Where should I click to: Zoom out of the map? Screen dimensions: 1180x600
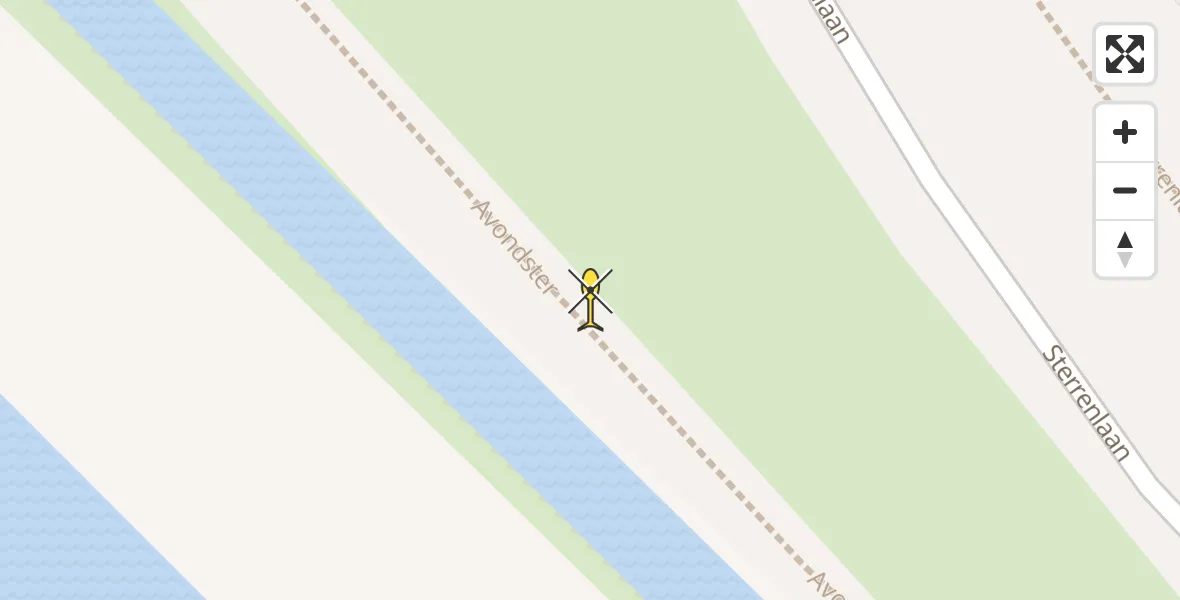(1125, 190)
